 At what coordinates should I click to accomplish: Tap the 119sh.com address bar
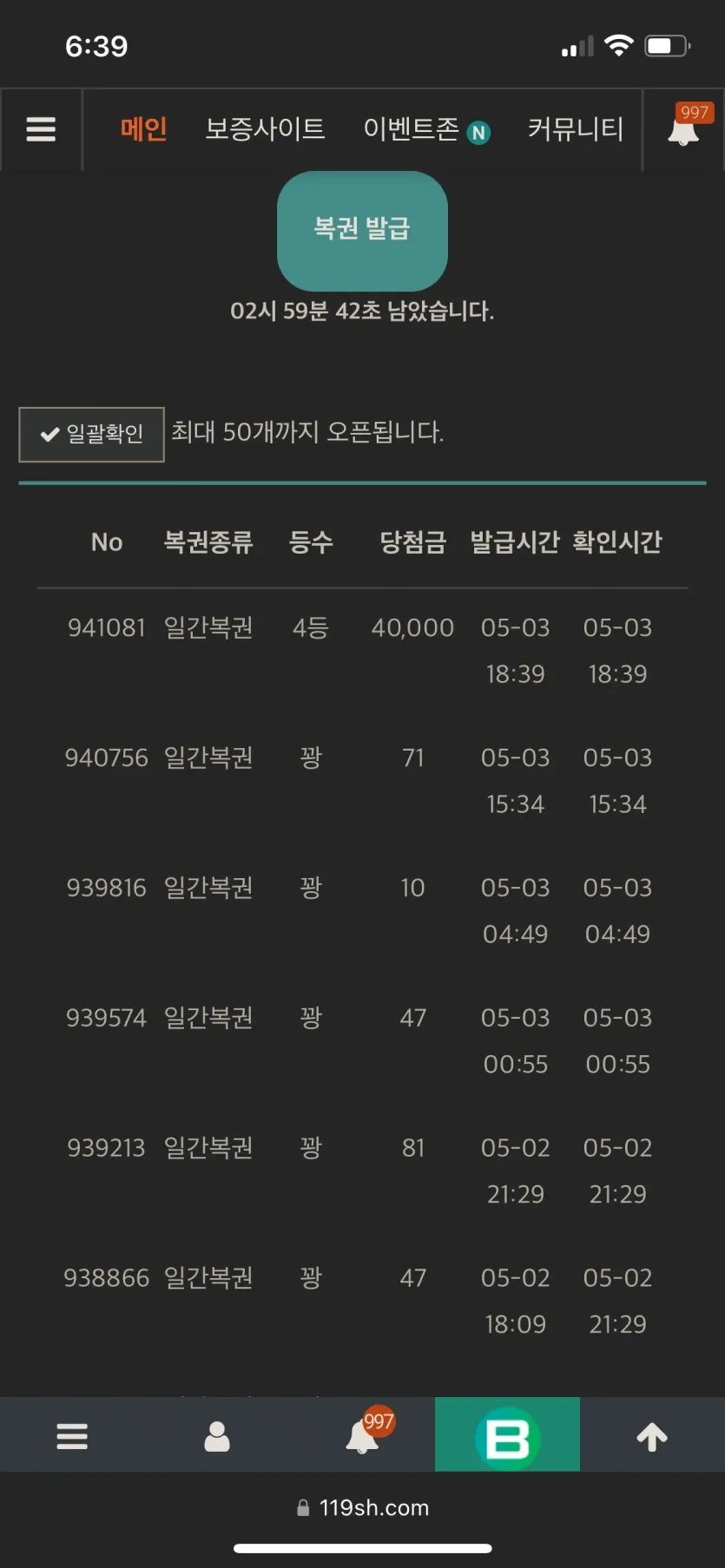[363, 1508]
